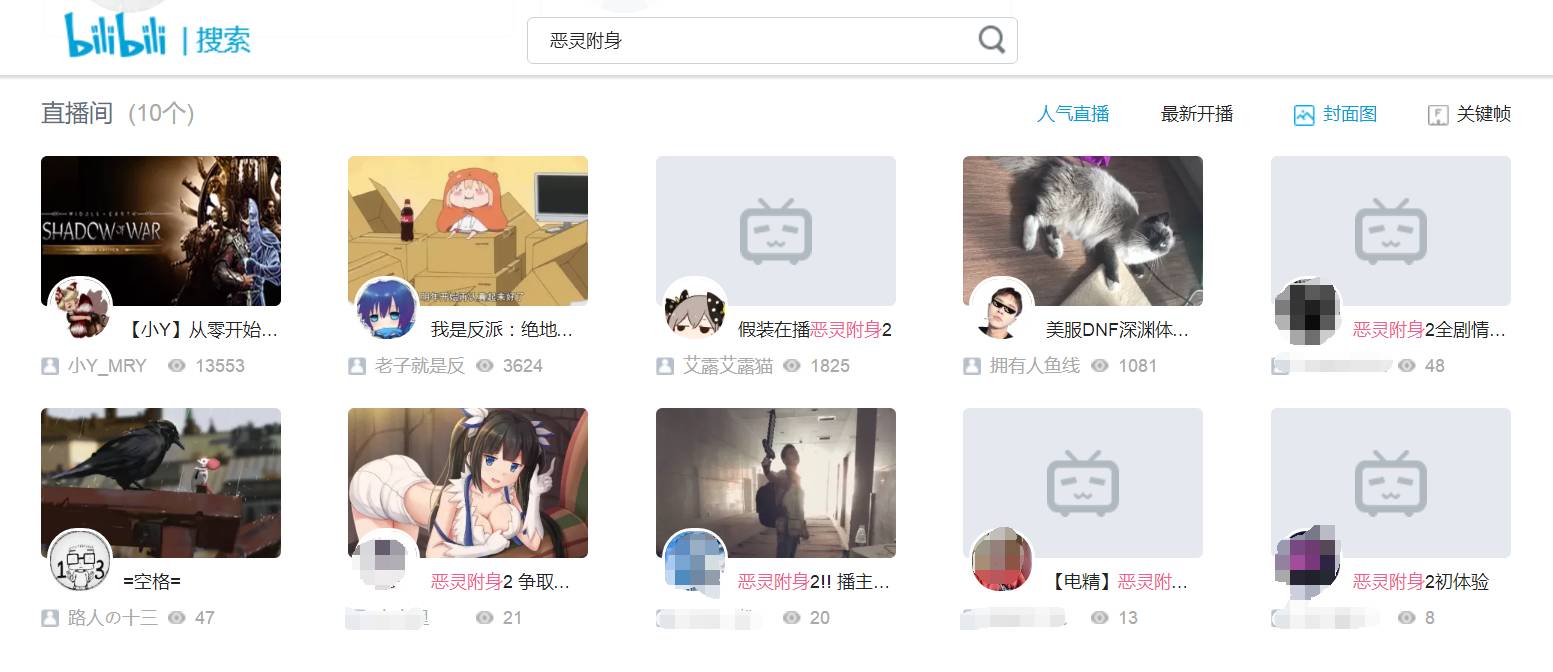Screen dimensions: 1553x672
Task: Switch to 关键帧 view
Action: point(1470,114)
